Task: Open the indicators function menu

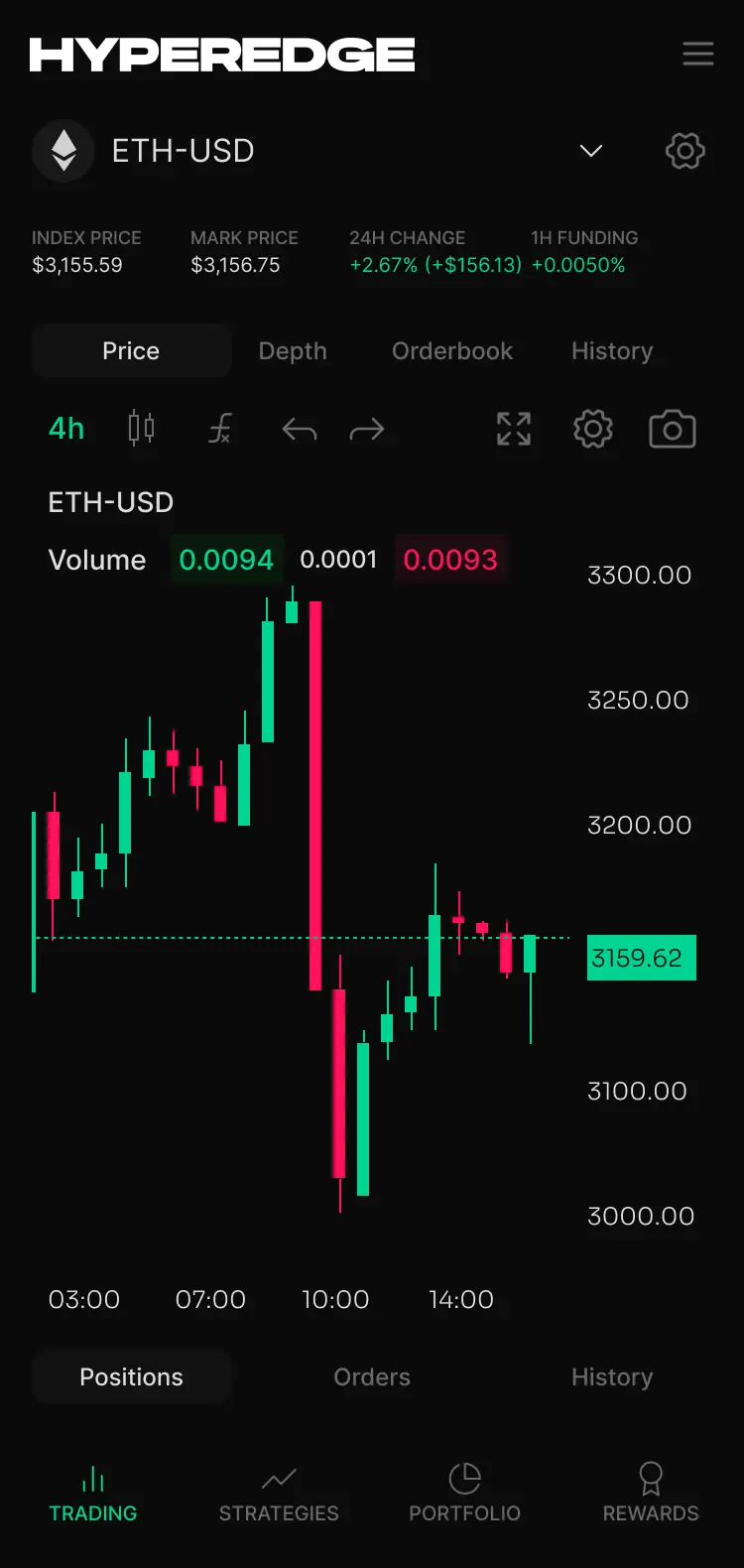Action: tap(220, 429)
